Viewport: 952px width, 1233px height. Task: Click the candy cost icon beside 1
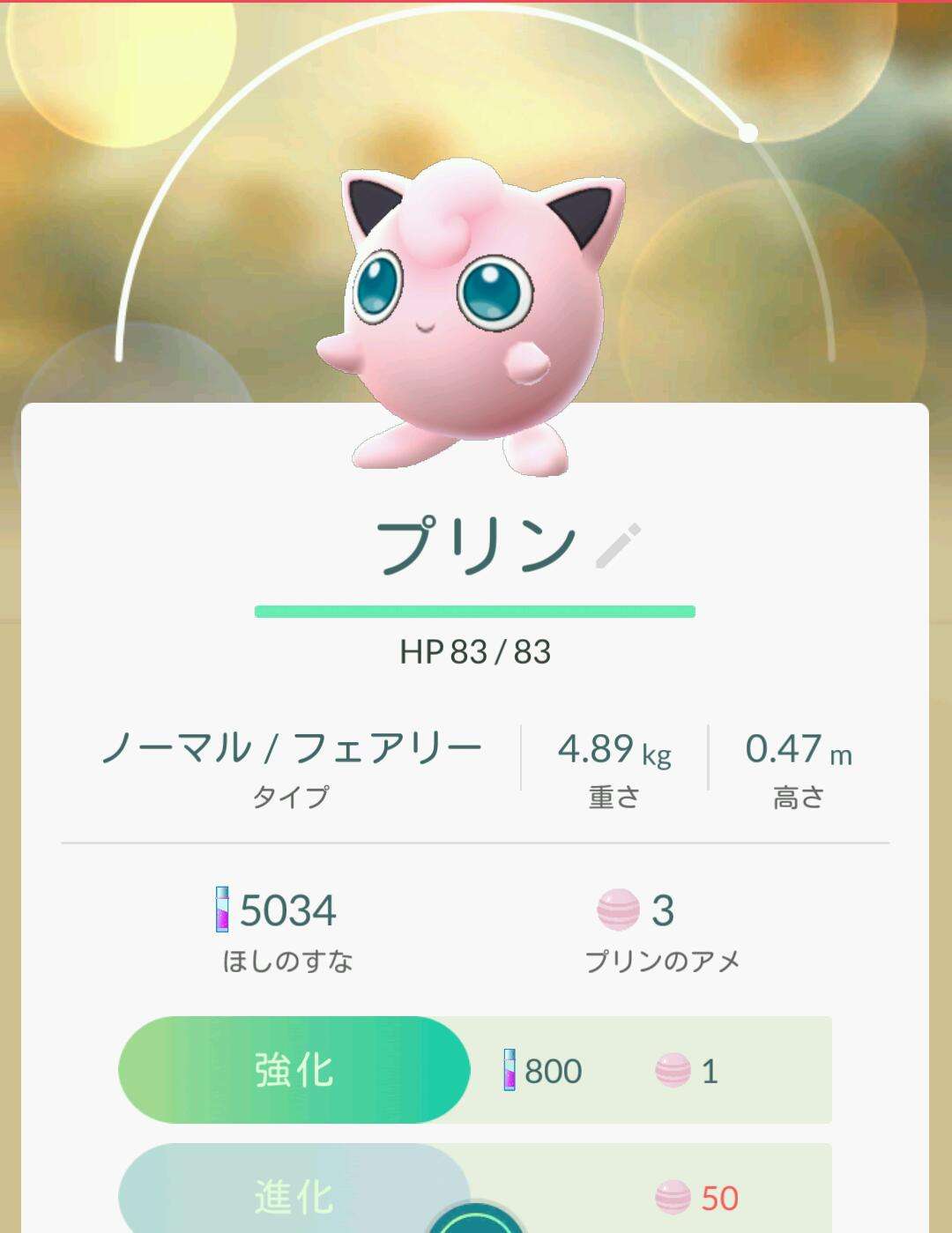[x=674, y=1072]
